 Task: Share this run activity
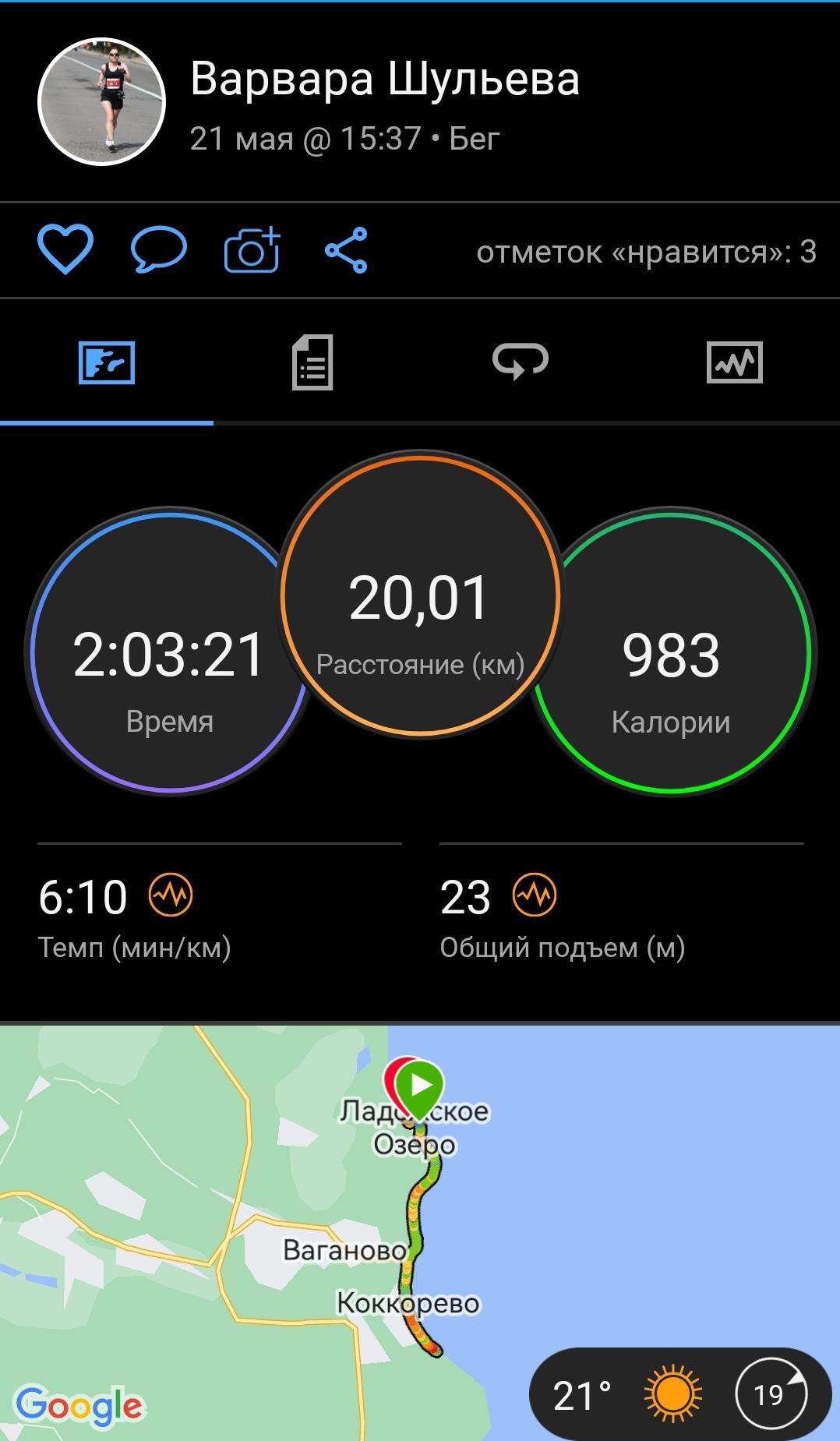[346, 250]
